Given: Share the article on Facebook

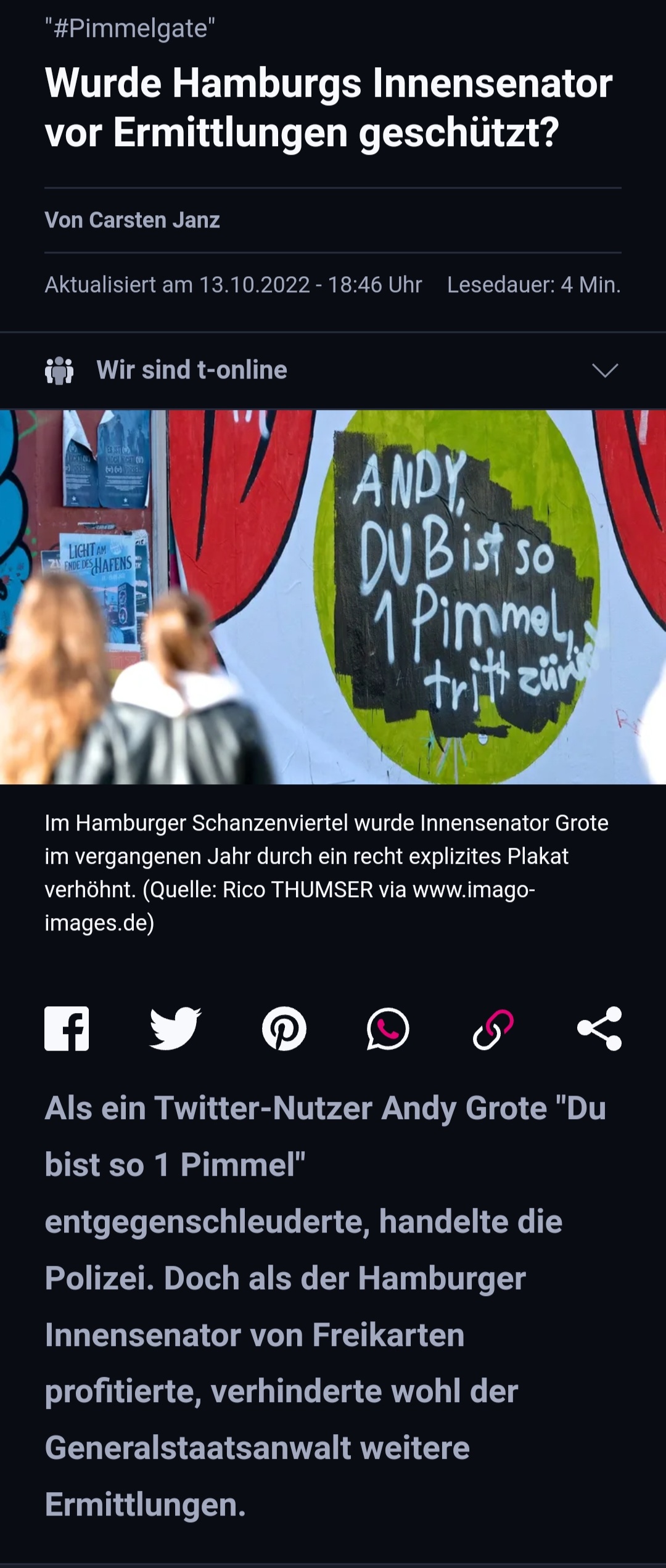Looking at the screenshot, I should pos(67,1028).
